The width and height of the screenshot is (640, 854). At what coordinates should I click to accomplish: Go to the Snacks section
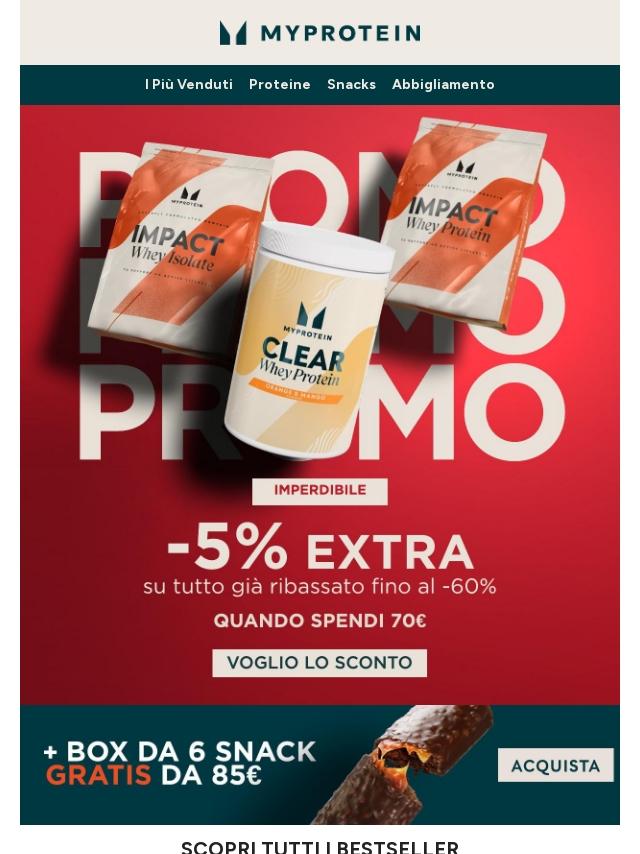click(x=351, y=85)
